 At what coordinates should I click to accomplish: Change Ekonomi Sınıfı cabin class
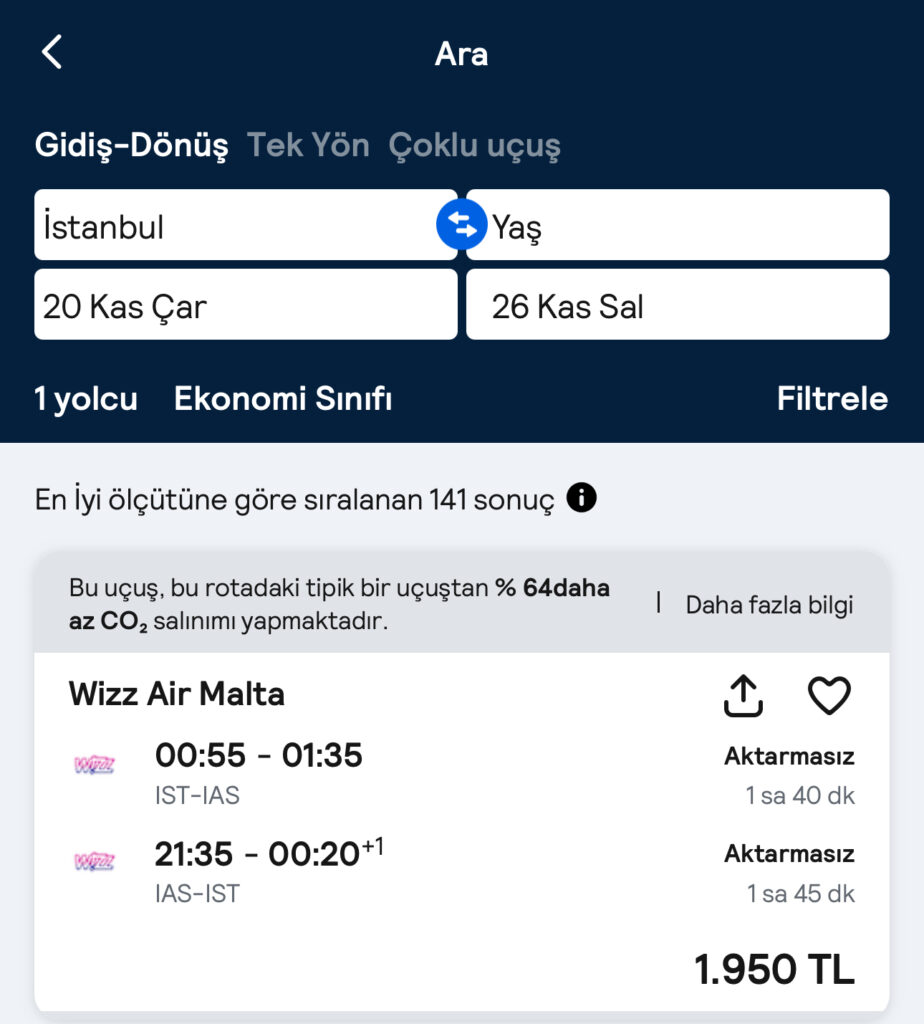point(283,399)
